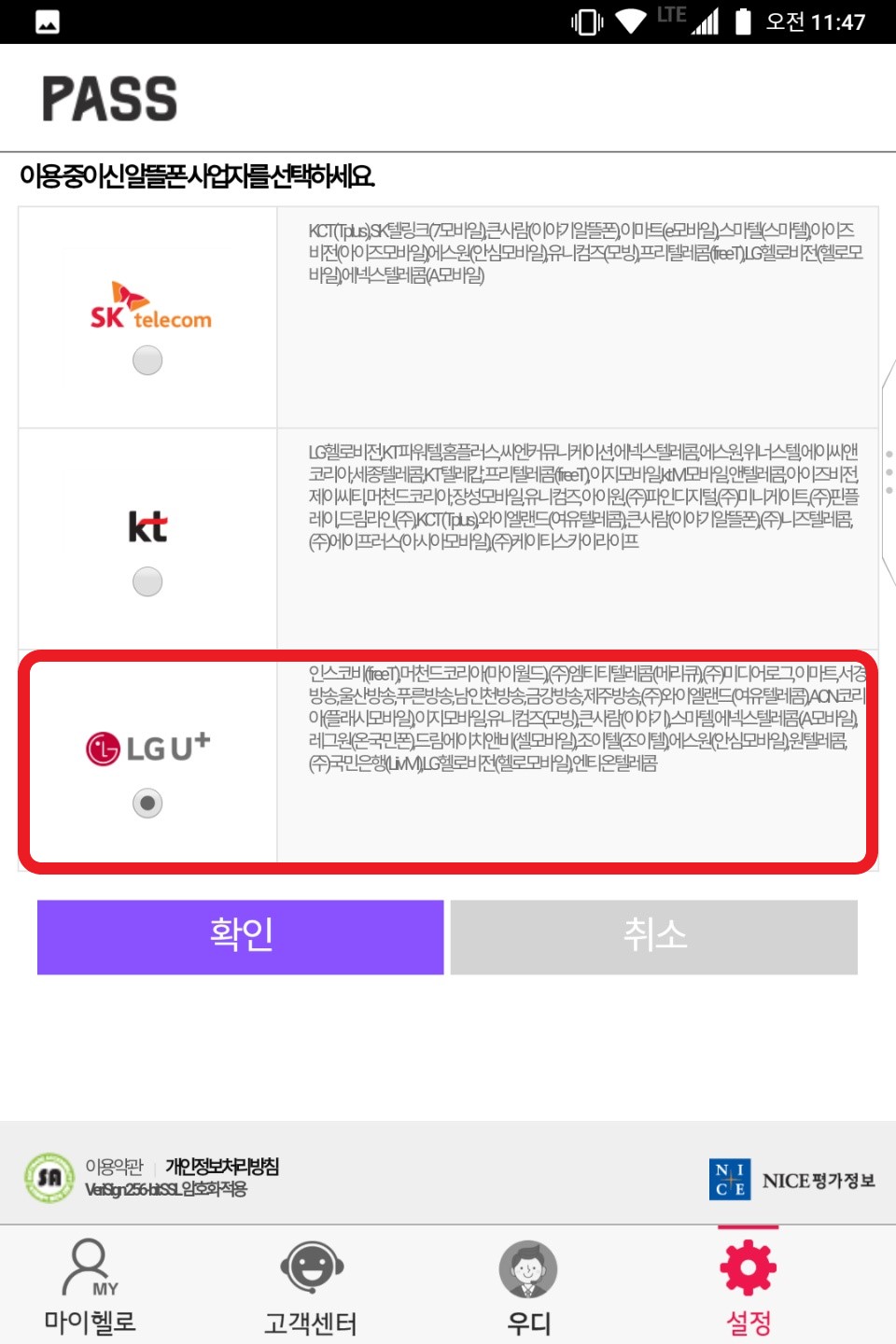Open the 고객센터 tab

tap(311, 1286)
